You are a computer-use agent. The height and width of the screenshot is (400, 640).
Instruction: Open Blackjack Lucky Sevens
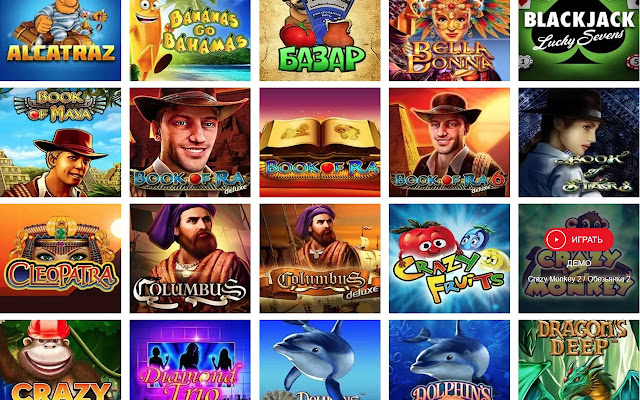[579, 38]
